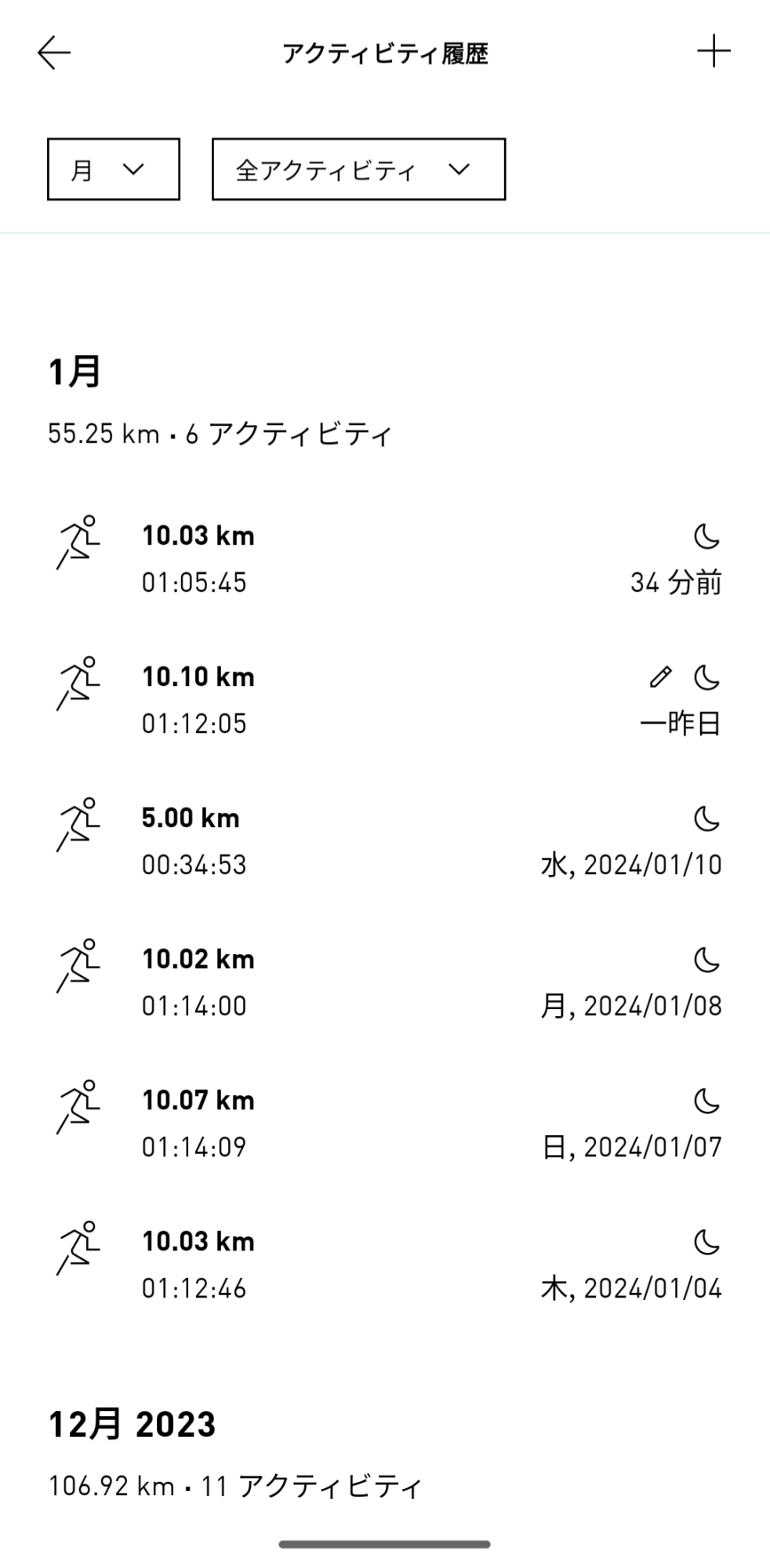Open the 10.03 km run from 34 分前
This screenshot has width=770, height=1568.
point(384,559)
